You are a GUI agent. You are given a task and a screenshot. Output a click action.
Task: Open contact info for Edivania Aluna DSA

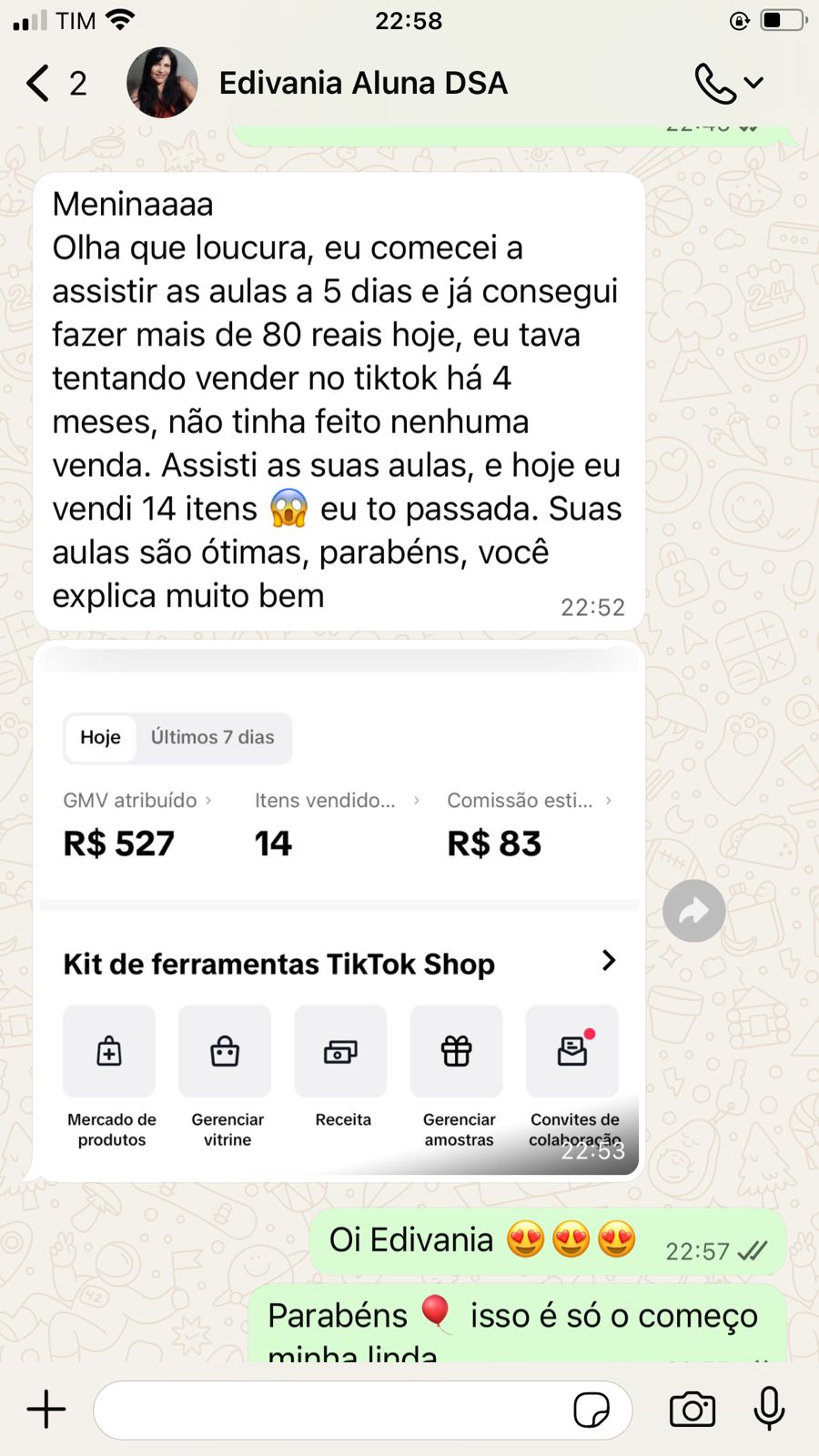pyautogui.click(x=362, y=83)
